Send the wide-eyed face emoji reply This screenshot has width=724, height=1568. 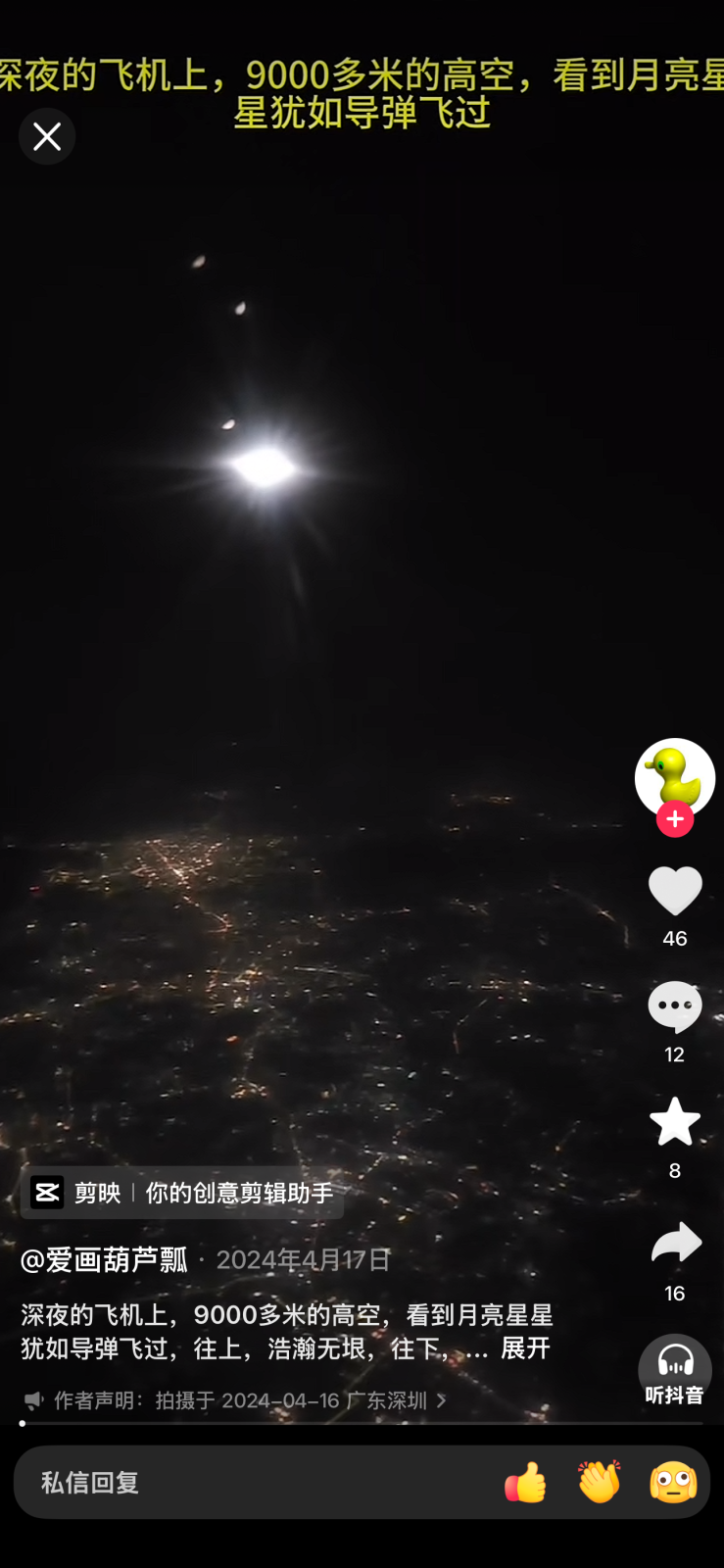(x=672, y=1483)
